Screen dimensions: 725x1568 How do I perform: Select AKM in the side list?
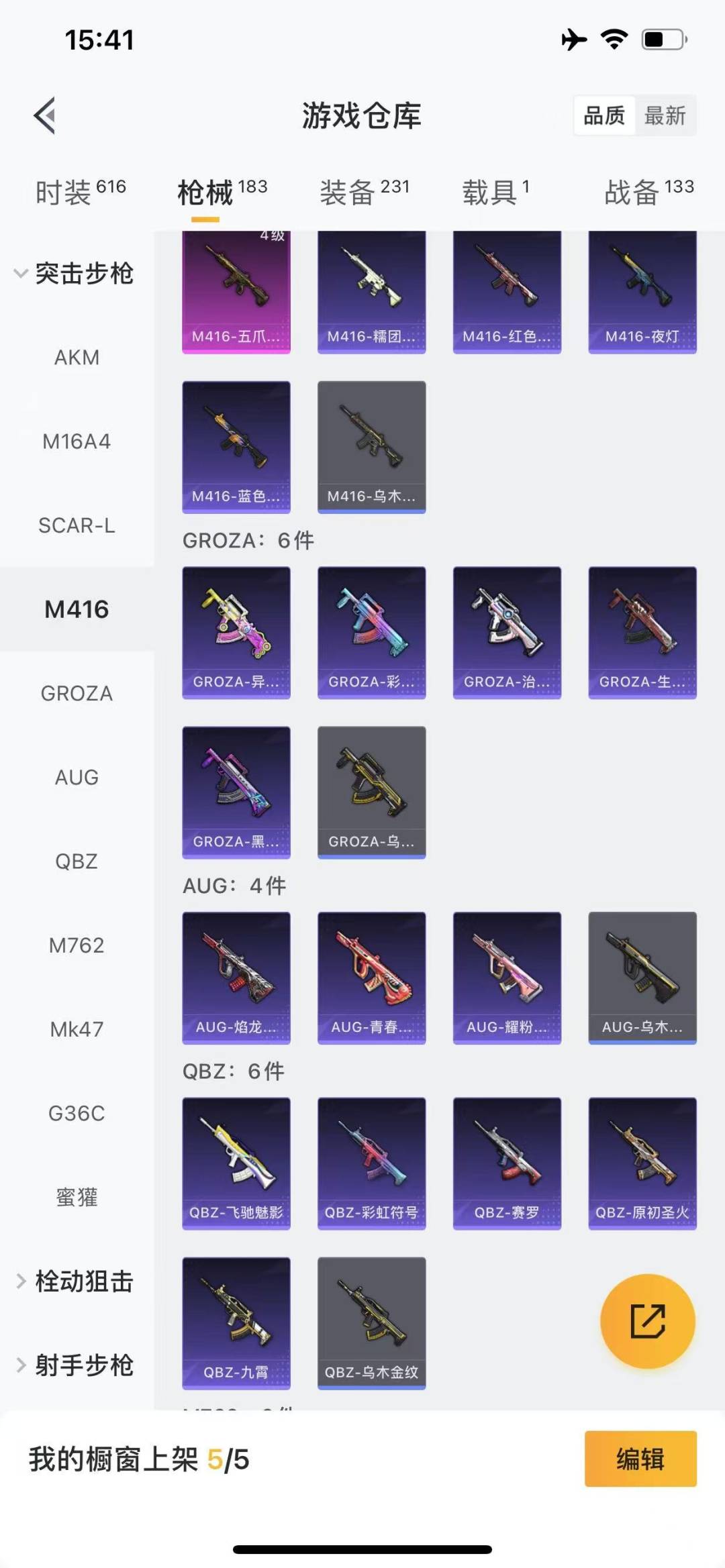coord(77,358)
